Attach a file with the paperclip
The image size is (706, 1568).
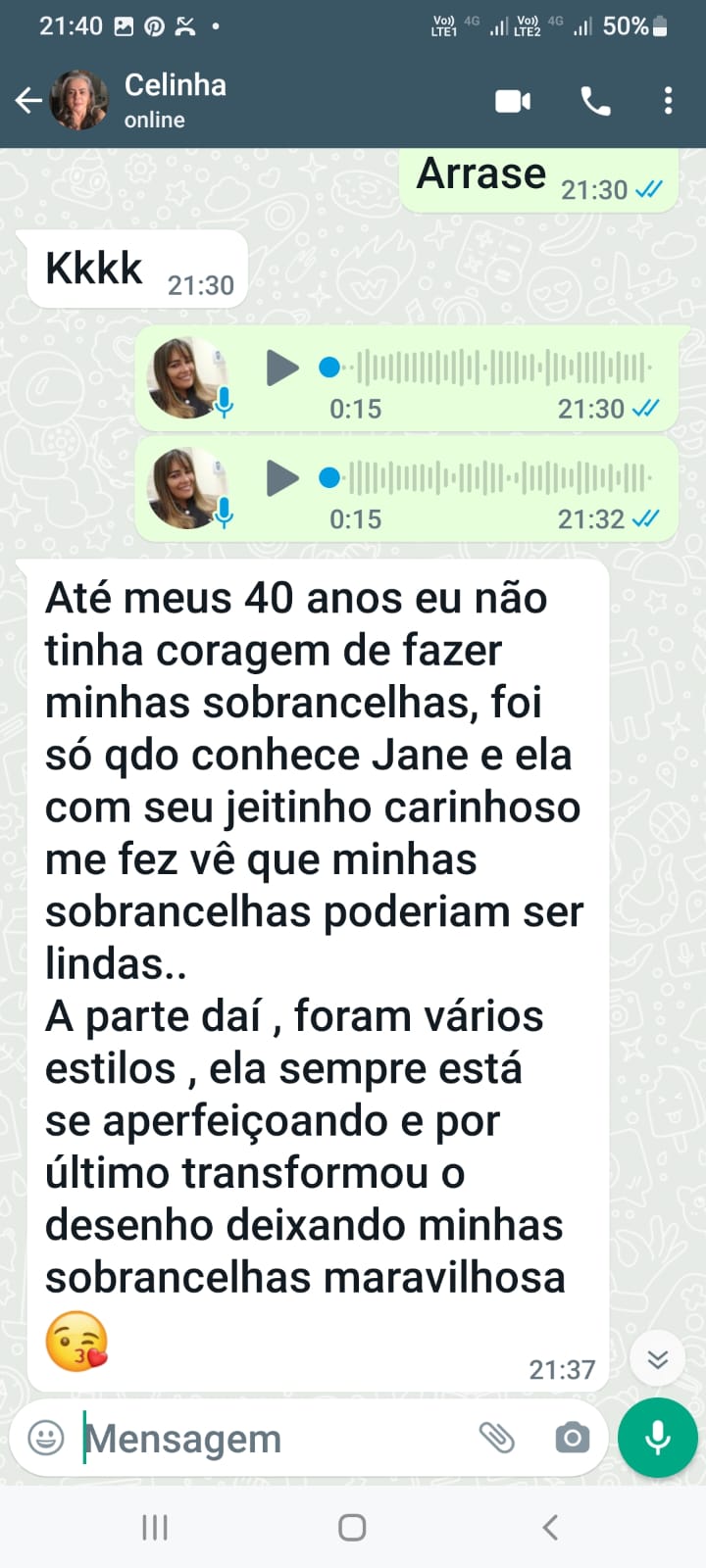(496, 1438)
